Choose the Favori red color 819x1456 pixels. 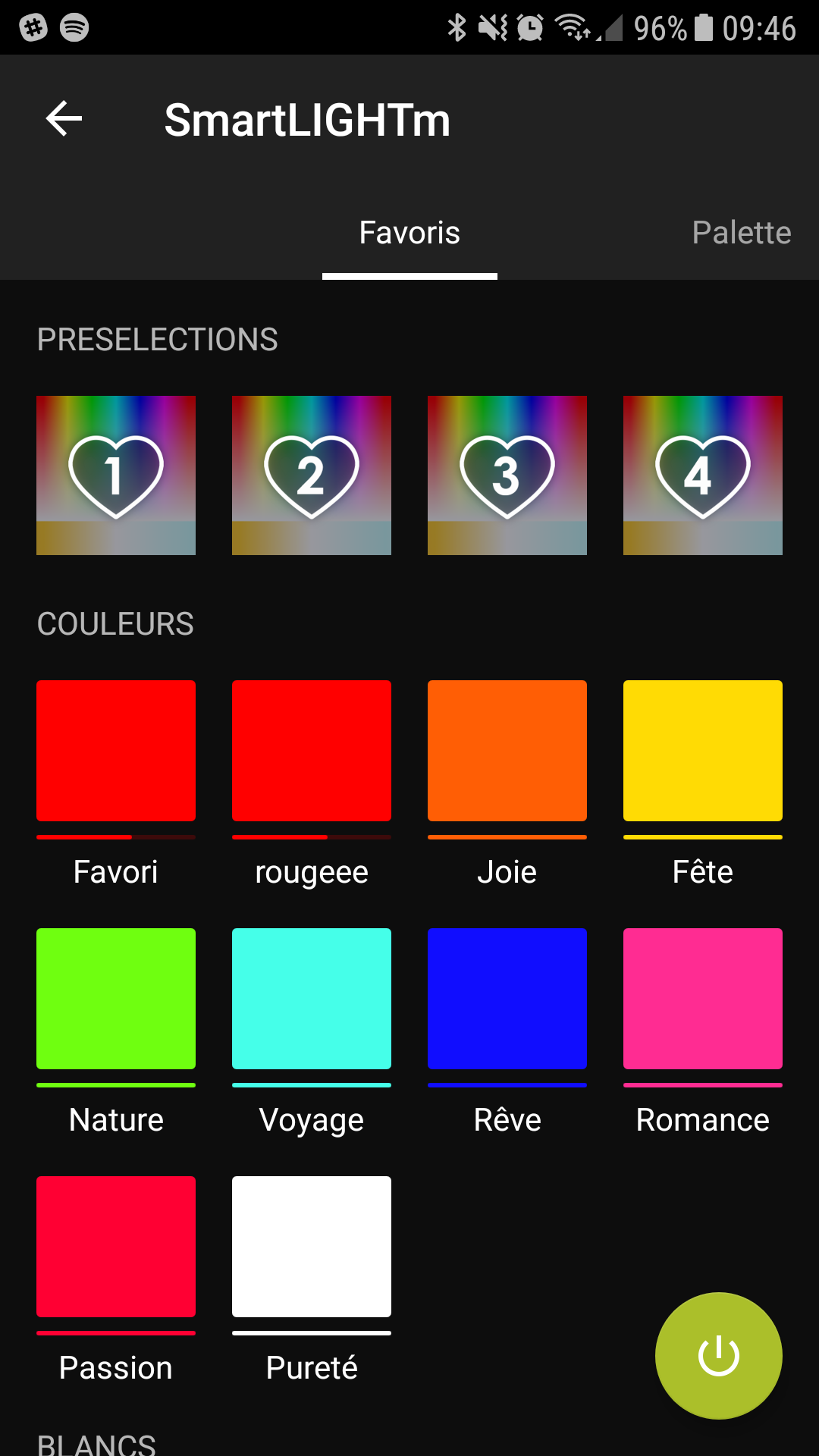[116, 751]
